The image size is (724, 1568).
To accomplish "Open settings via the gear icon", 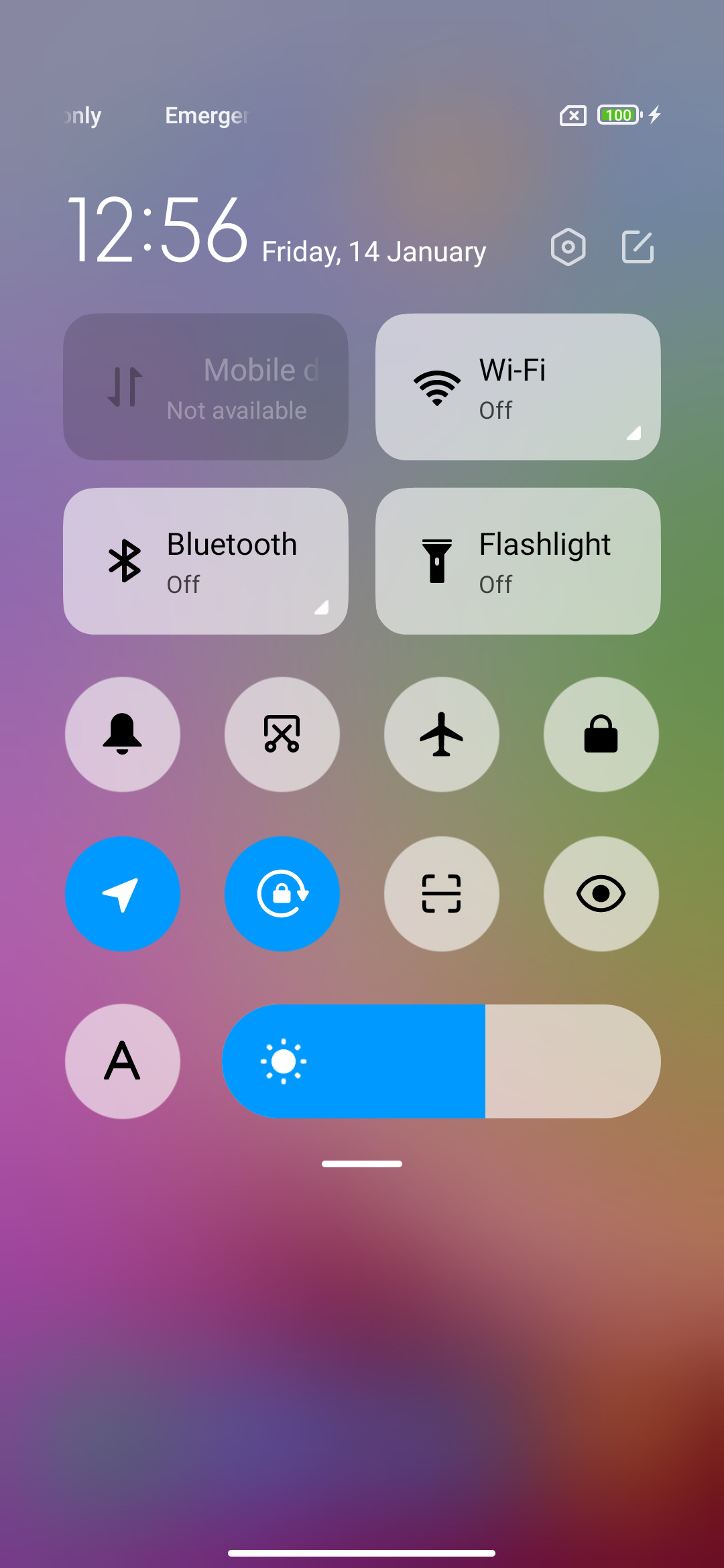I will [x=568, y=247].
